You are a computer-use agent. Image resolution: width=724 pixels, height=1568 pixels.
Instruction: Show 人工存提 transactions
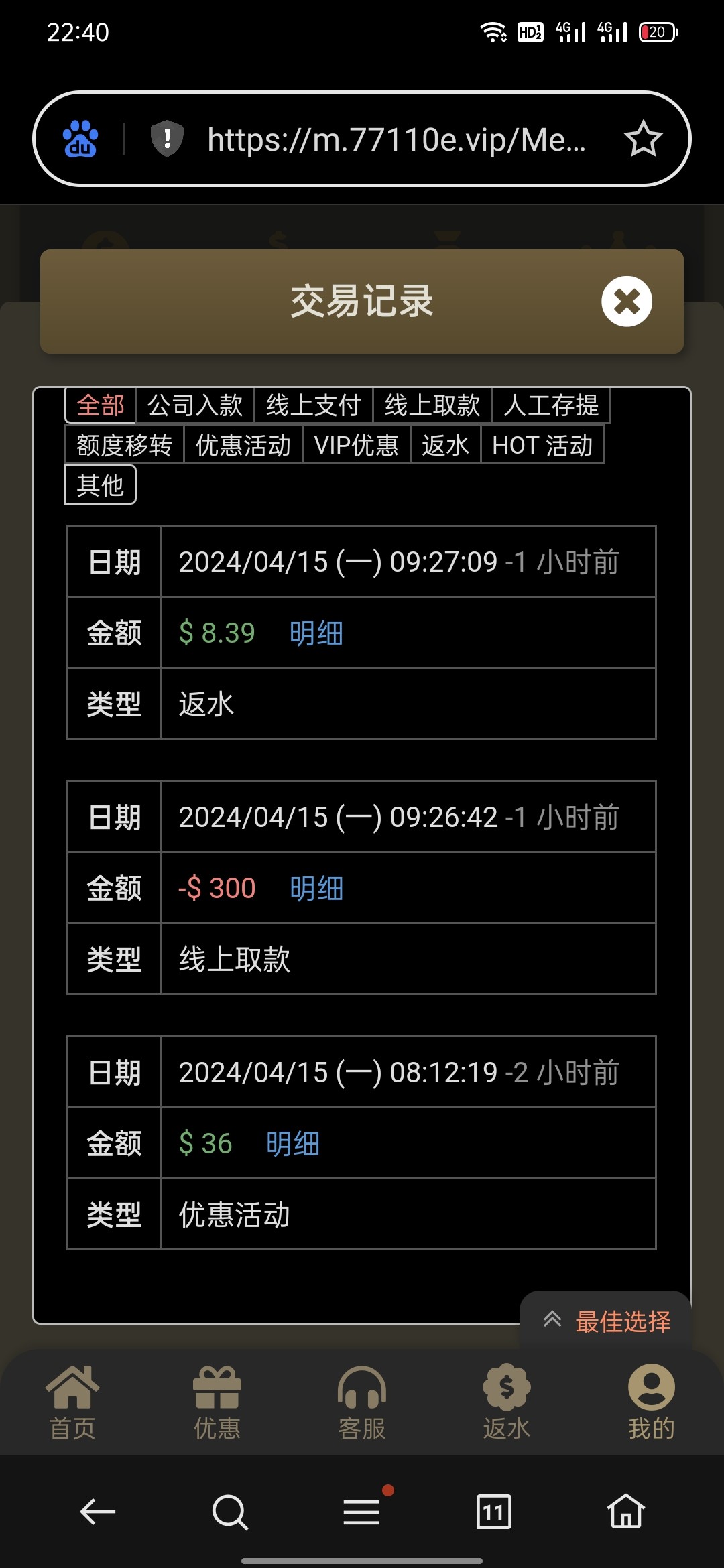click(x=550, y=405)
